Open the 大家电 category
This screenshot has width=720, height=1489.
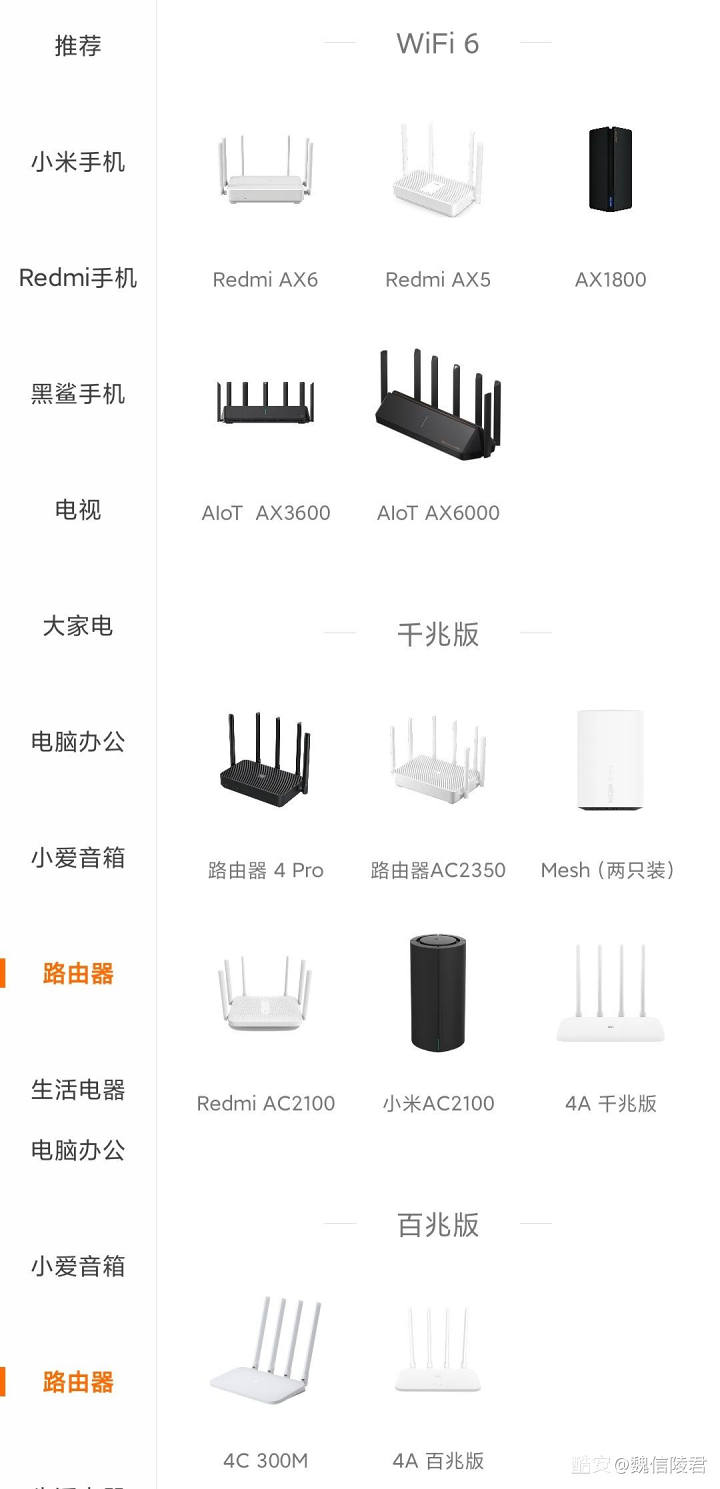click(78, 626)
